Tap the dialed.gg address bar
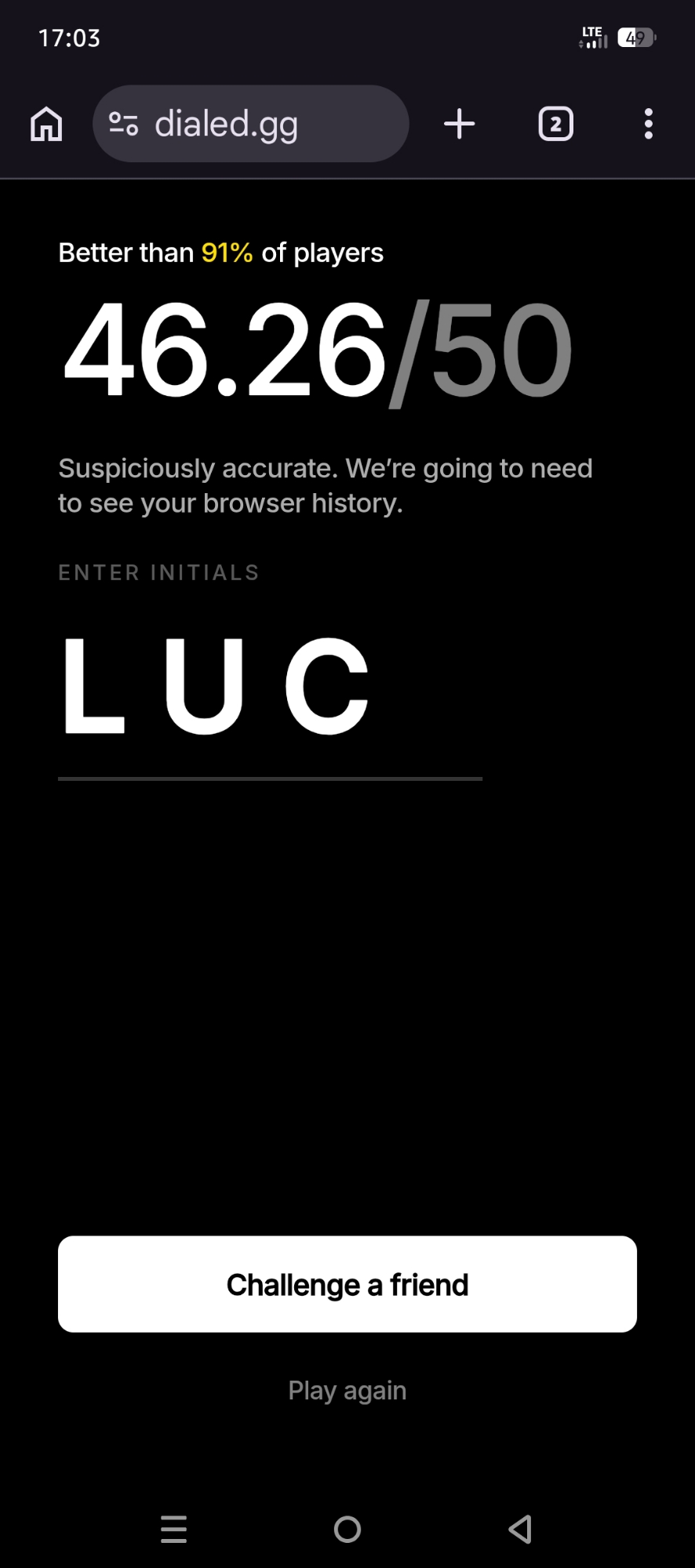Screen dimensions: 695x1568 point(251,124)
